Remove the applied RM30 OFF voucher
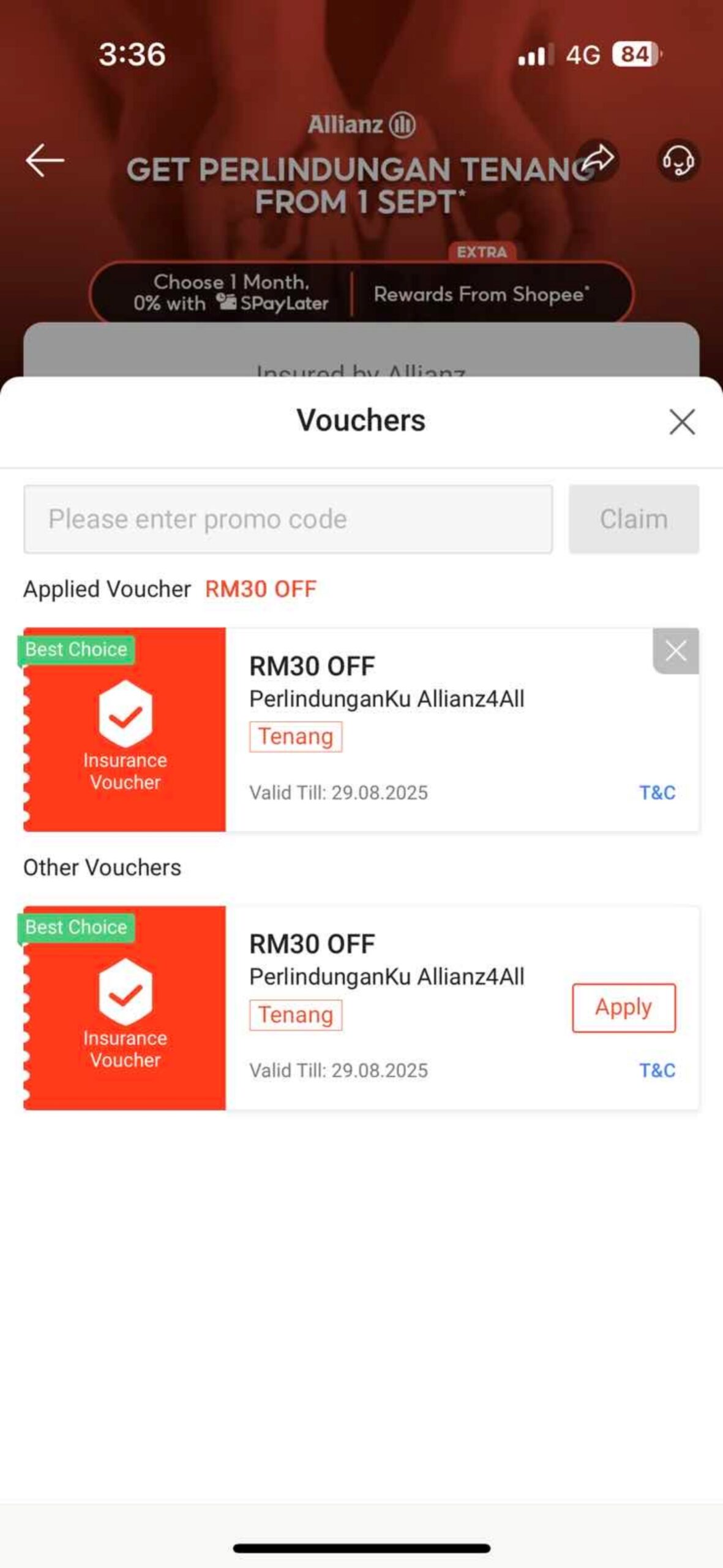Screen dimensions: 723x1568 [x=675, y=650]
